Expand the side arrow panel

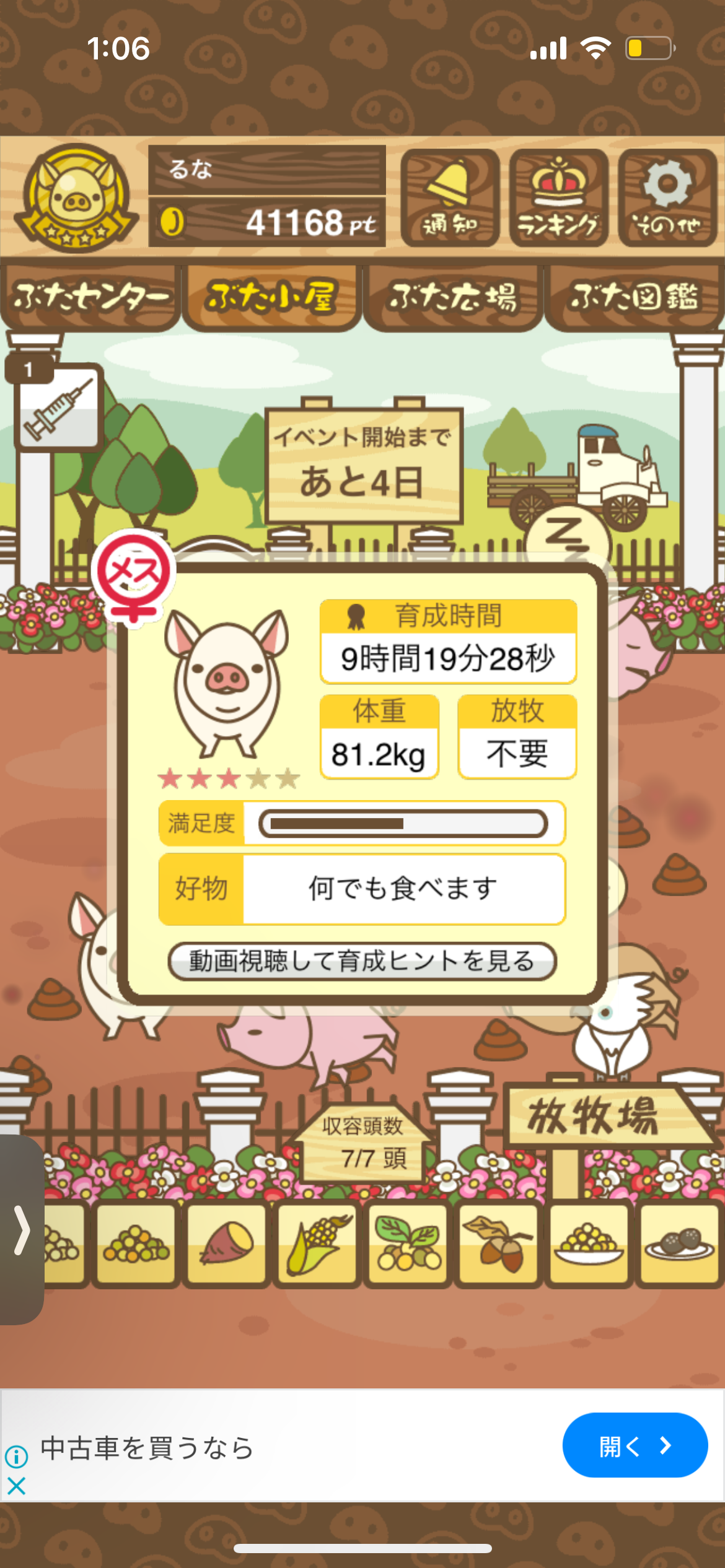21,1230
